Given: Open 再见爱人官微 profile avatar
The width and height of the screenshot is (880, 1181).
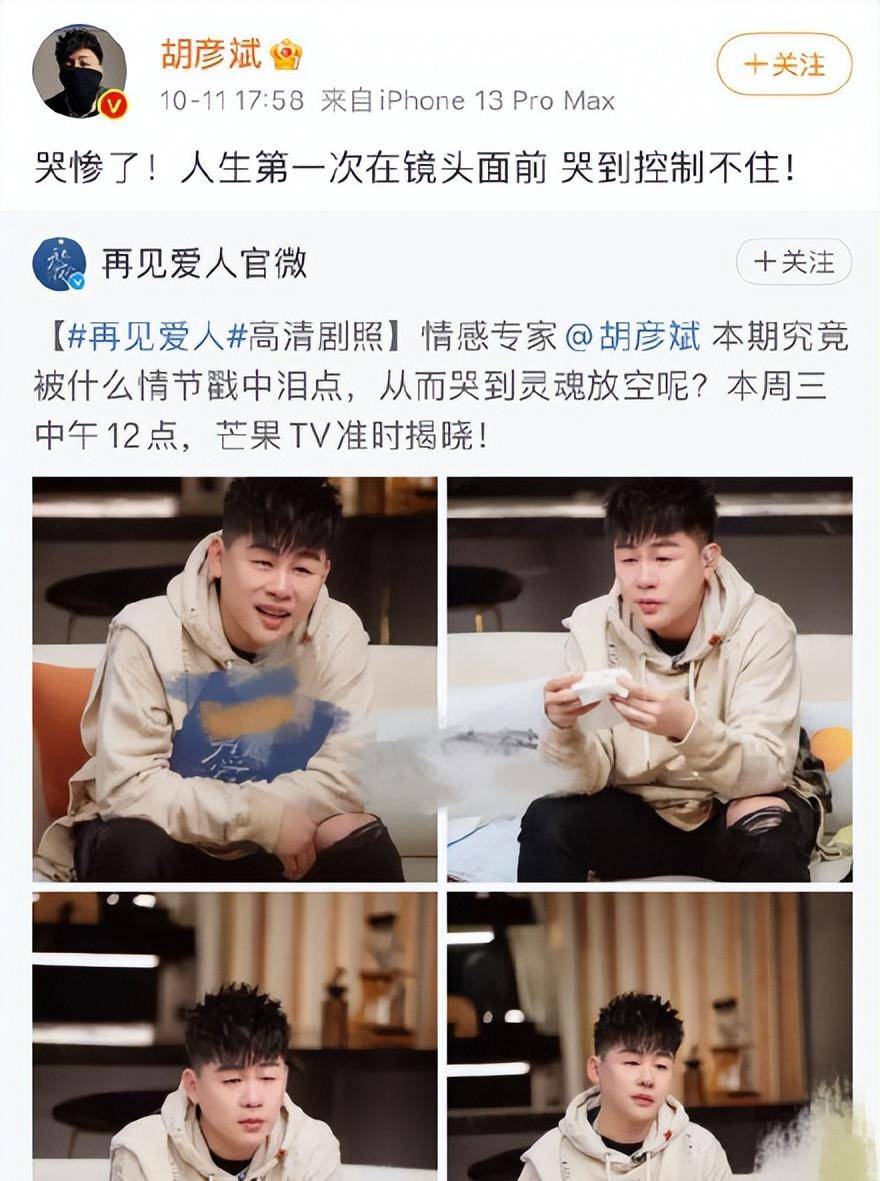Looking at the screenshot, I should pyautogui.click(x=60, y=264).
